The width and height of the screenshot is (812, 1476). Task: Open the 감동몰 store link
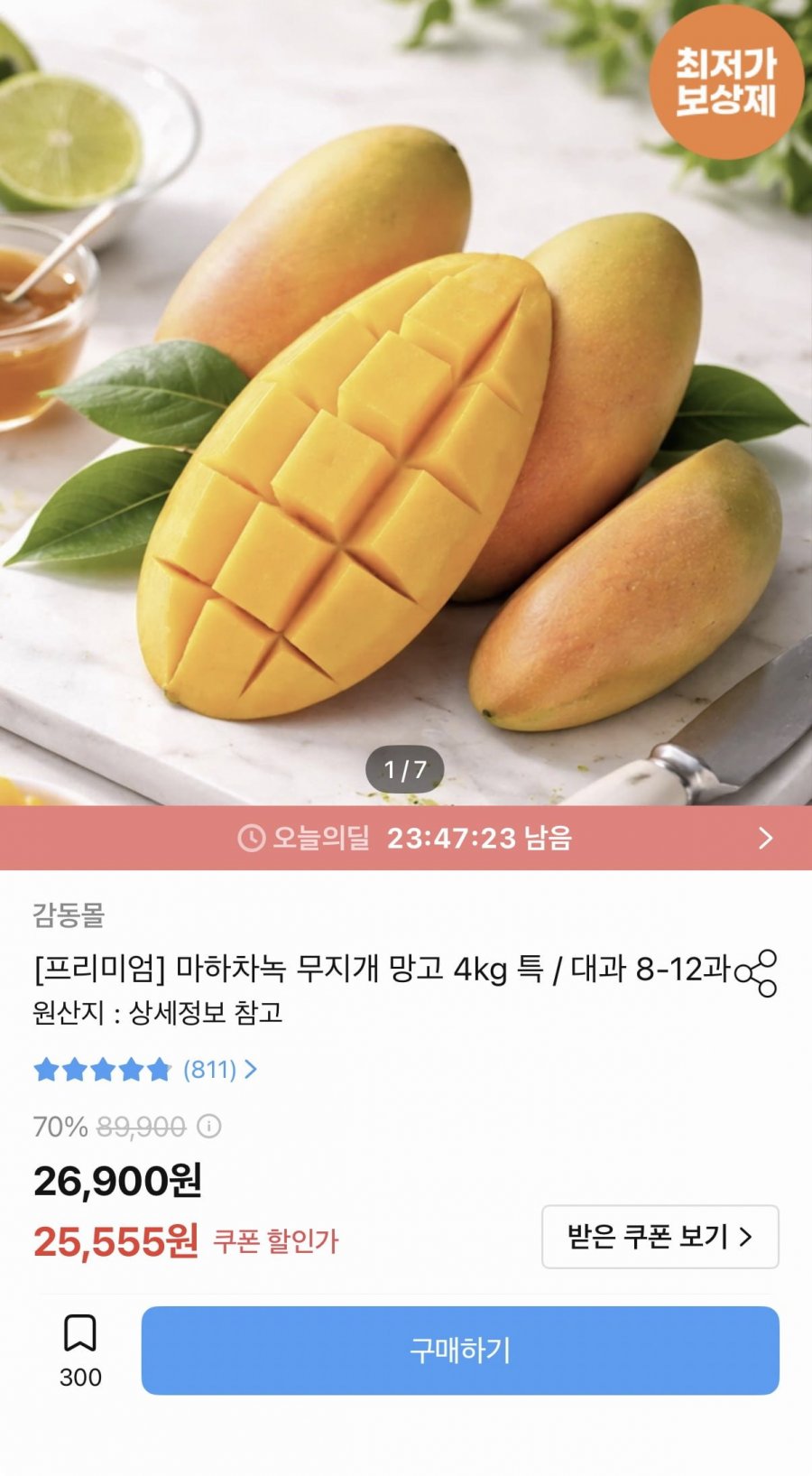coord(69,915)
